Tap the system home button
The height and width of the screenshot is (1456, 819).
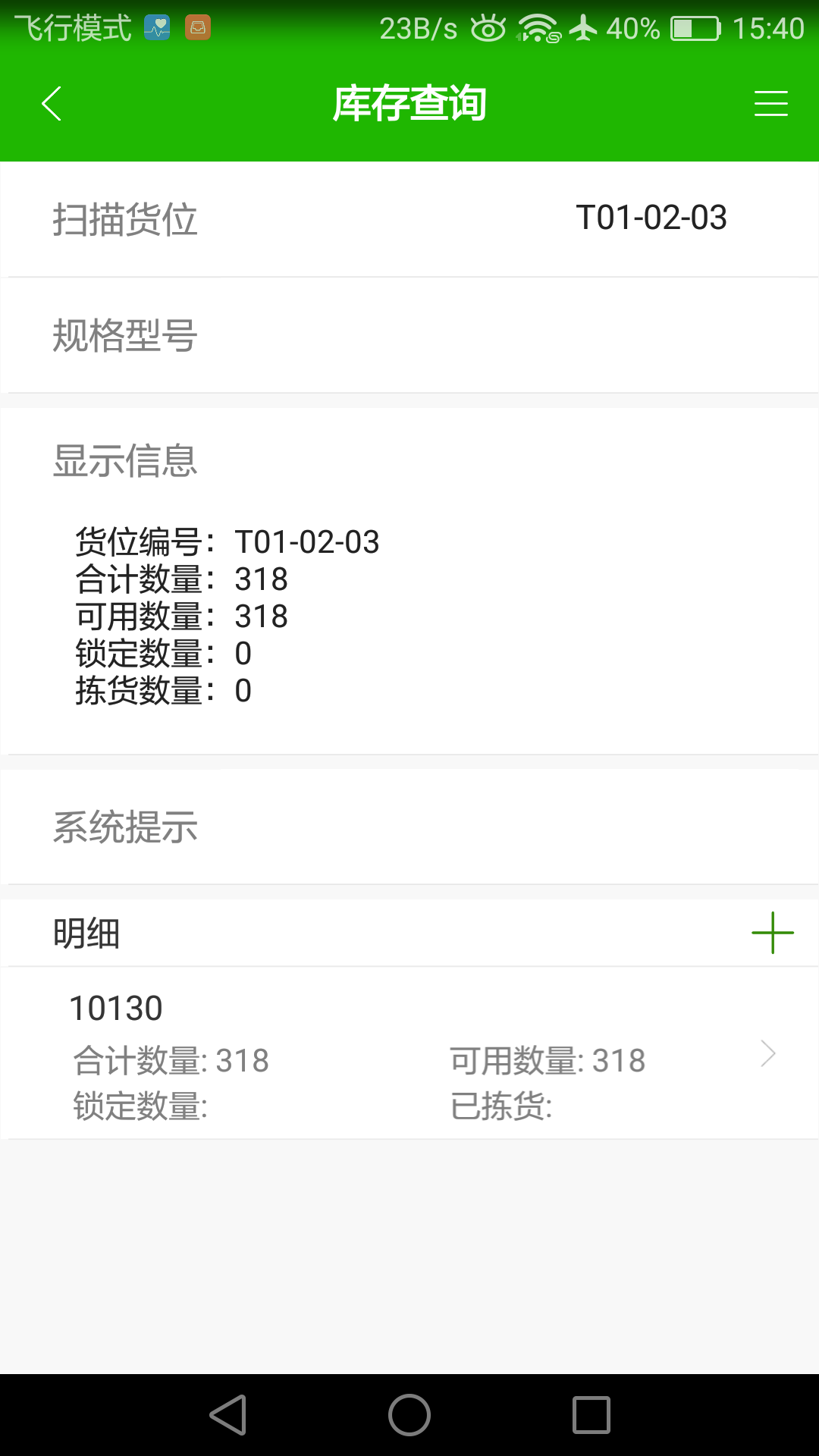(x=409, y=1415)
